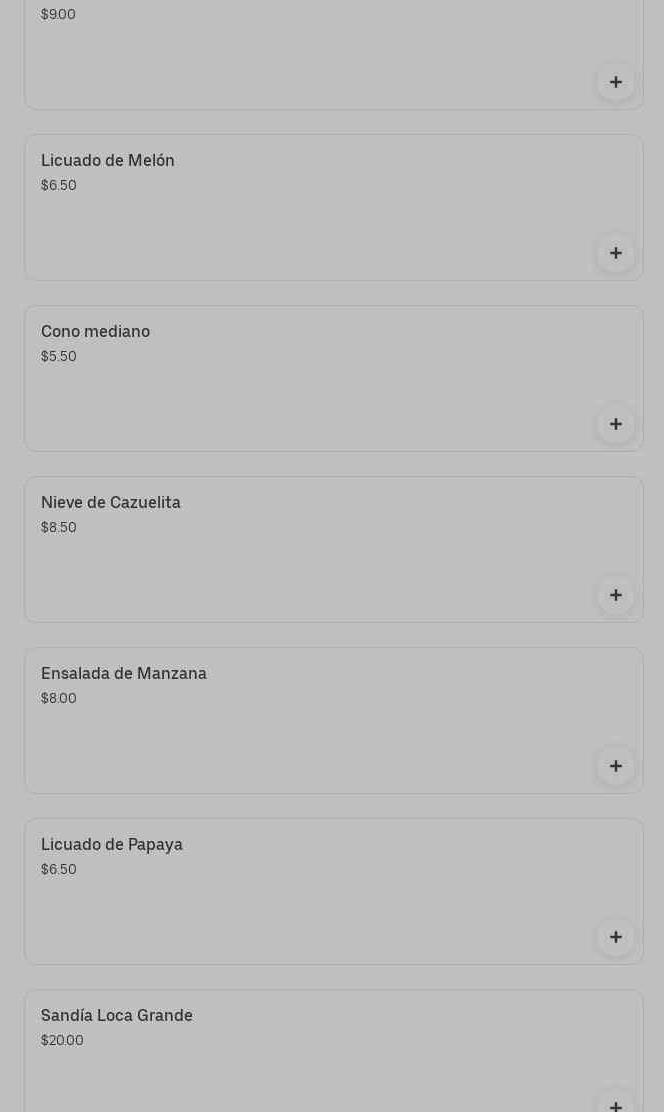Add Licuado de Papaya to the order
This screenshot has height=1112, width=664.
tap(616, 937)
